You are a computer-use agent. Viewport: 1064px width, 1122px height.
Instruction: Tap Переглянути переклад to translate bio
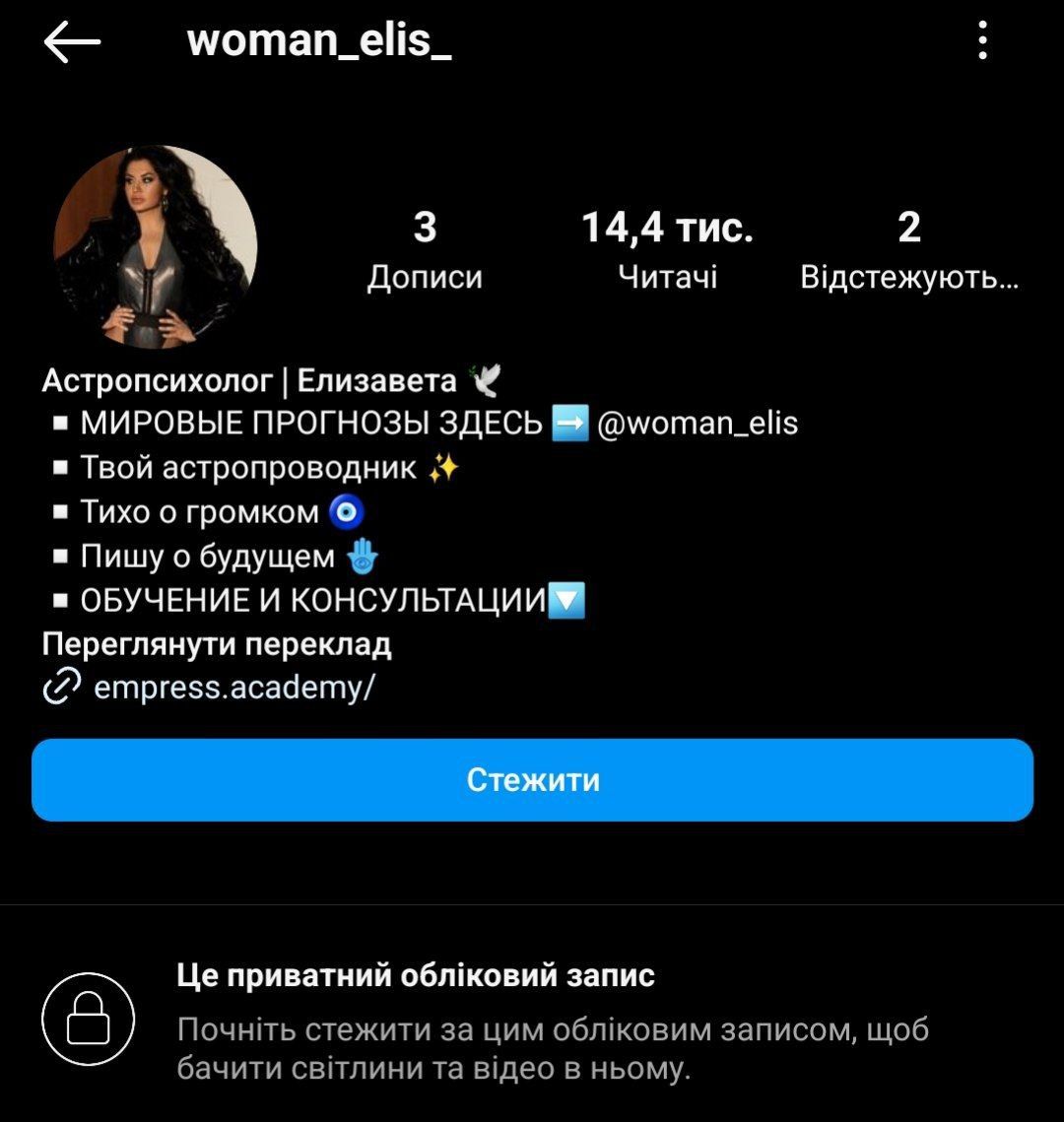pos(217,644)
